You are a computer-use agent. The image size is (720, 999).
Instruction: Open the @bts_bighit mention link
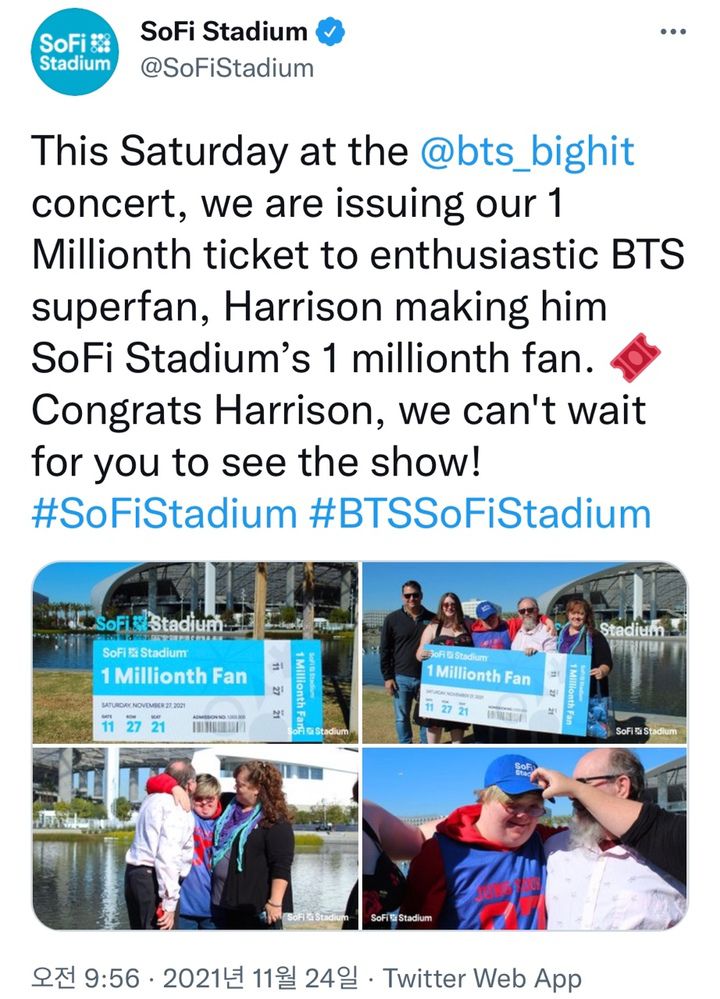tap(523, 152)
